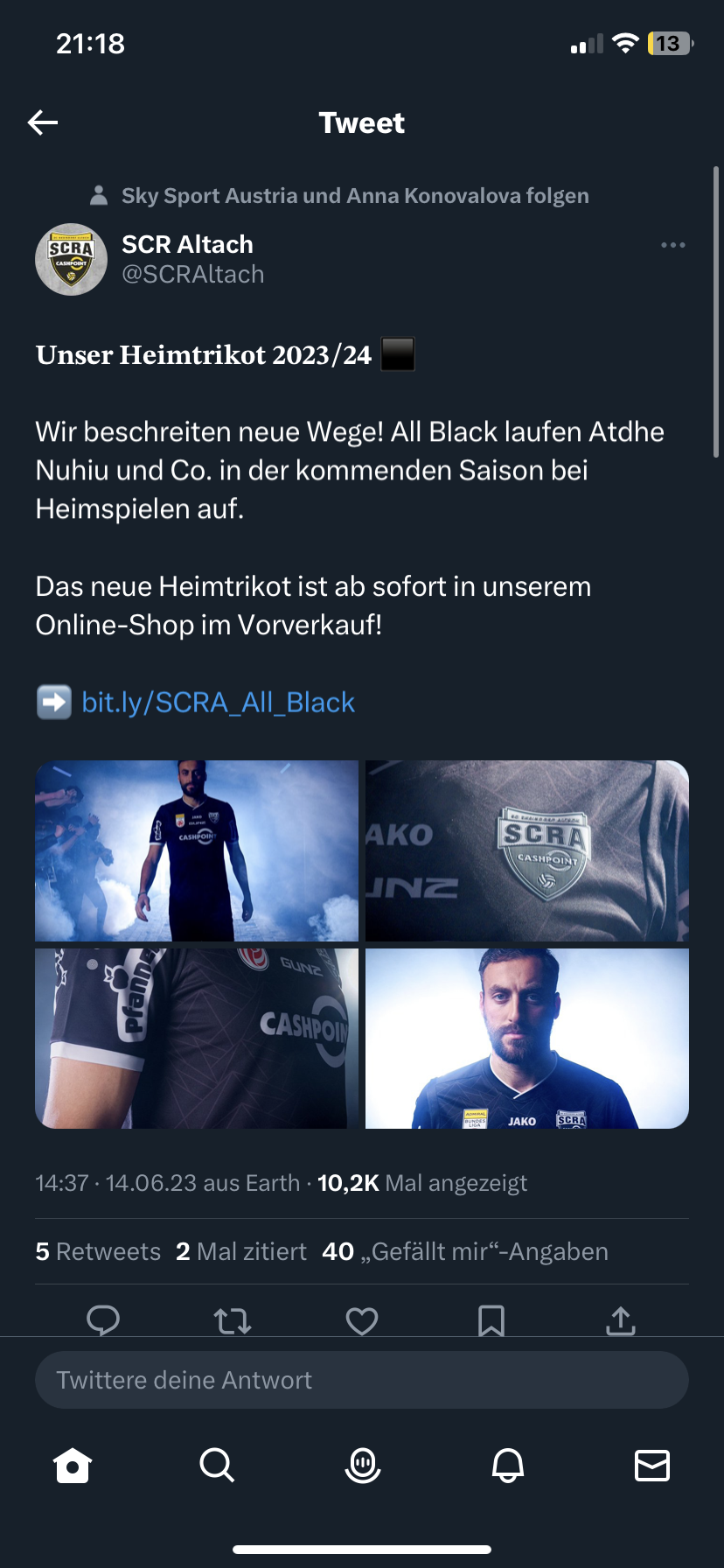This screenshot has height=1568, width=724.
Task: Show the 40 Gefällt mir likes
Action: point(465,1251)
